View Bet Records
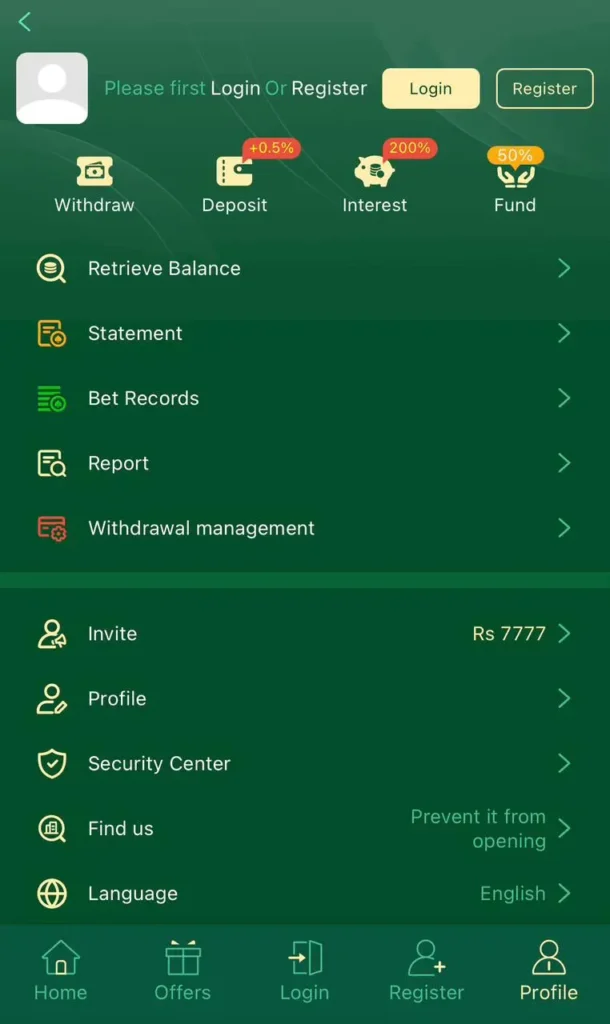Image resolution: width=610 pixels, height=1024 pixels. point(304,398)
